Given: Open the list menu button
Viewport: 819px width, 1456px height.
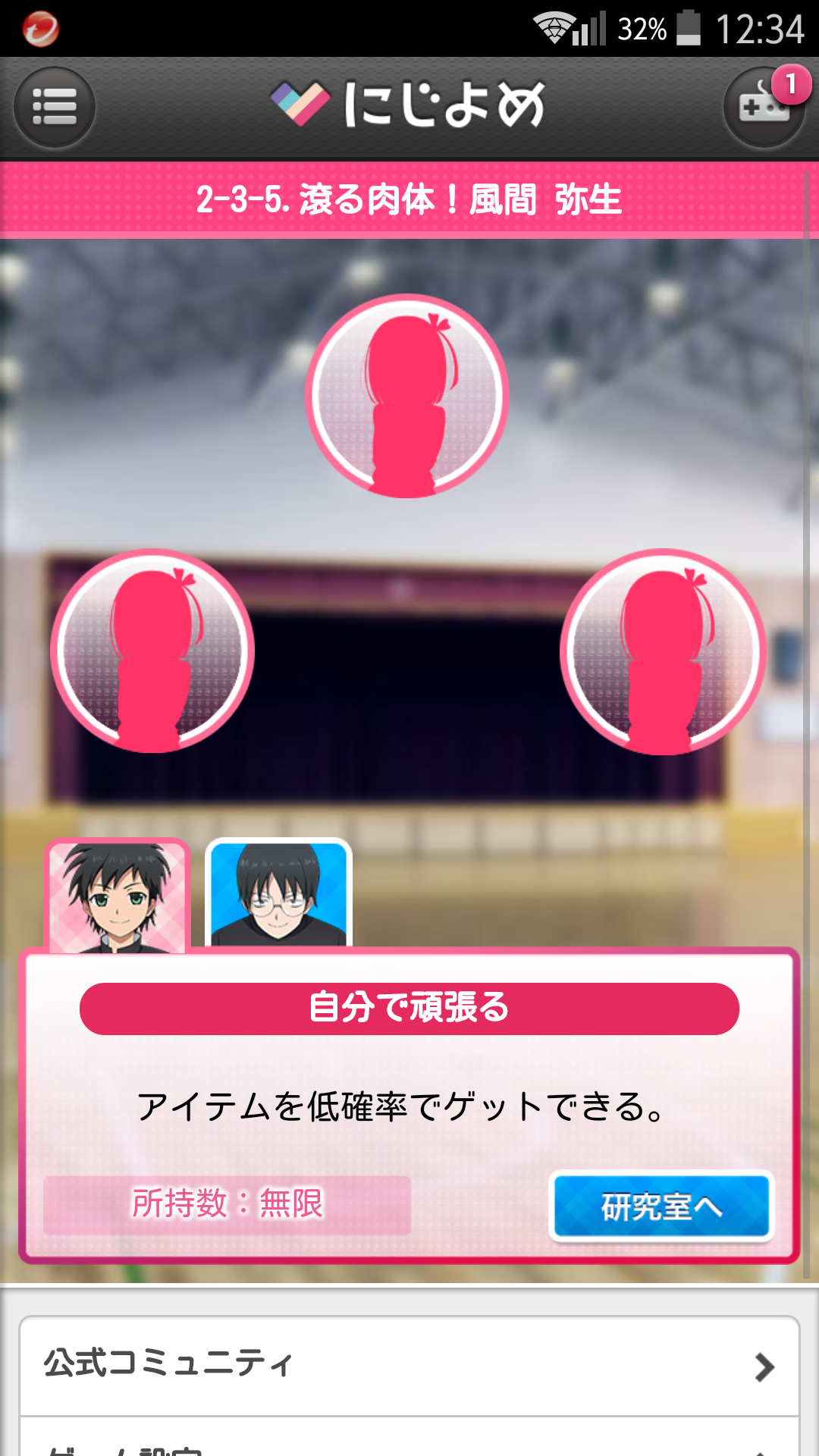Looking at the screenshot, I should (x=55, y=107).
